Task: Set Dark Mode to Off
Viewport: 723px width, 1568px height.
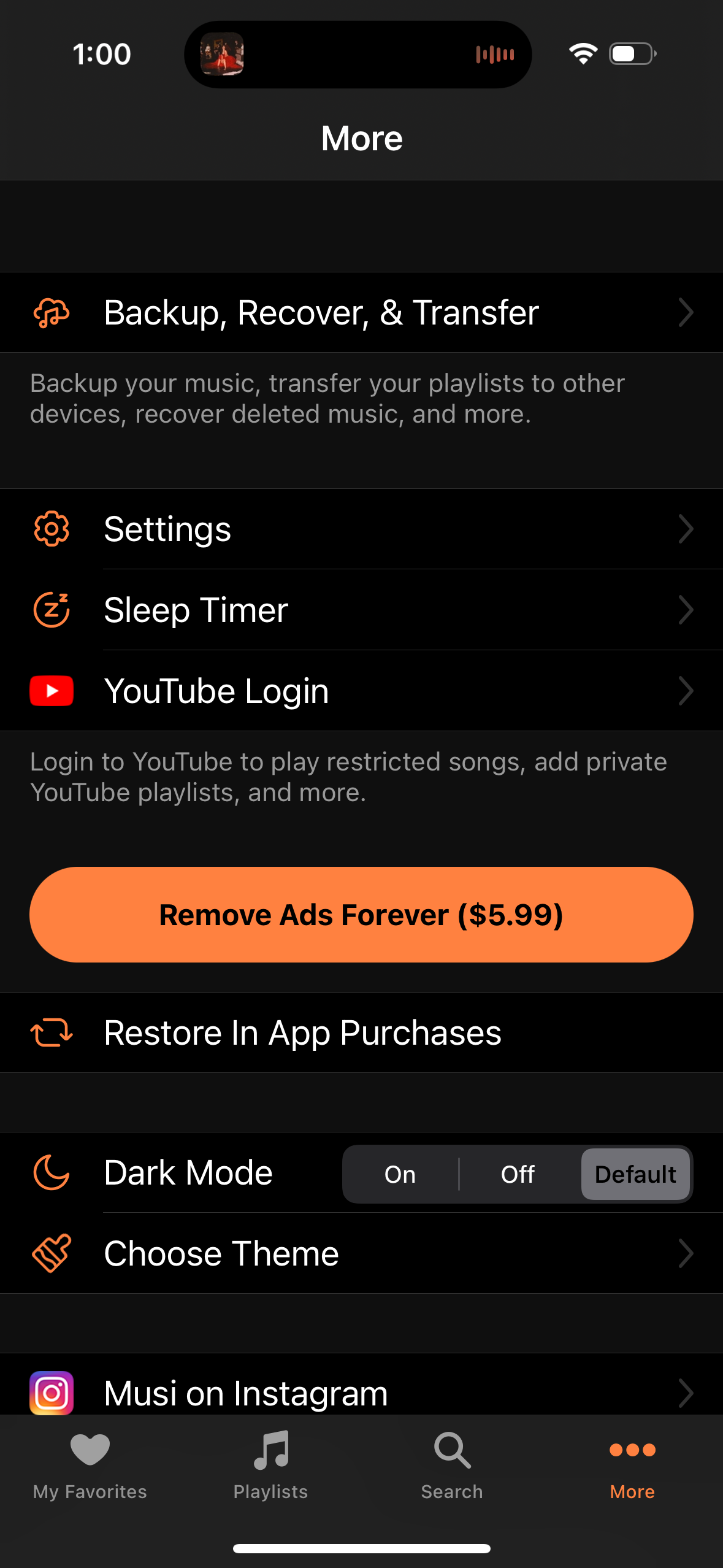Action: (x=517, y=1174)
